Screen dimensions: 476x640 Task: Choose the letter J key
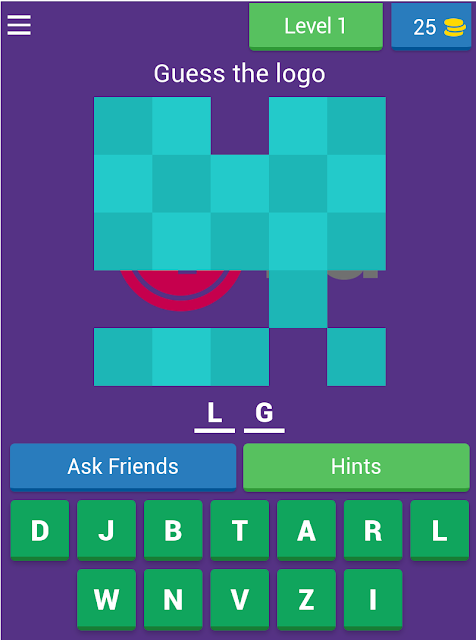point(106,530)
